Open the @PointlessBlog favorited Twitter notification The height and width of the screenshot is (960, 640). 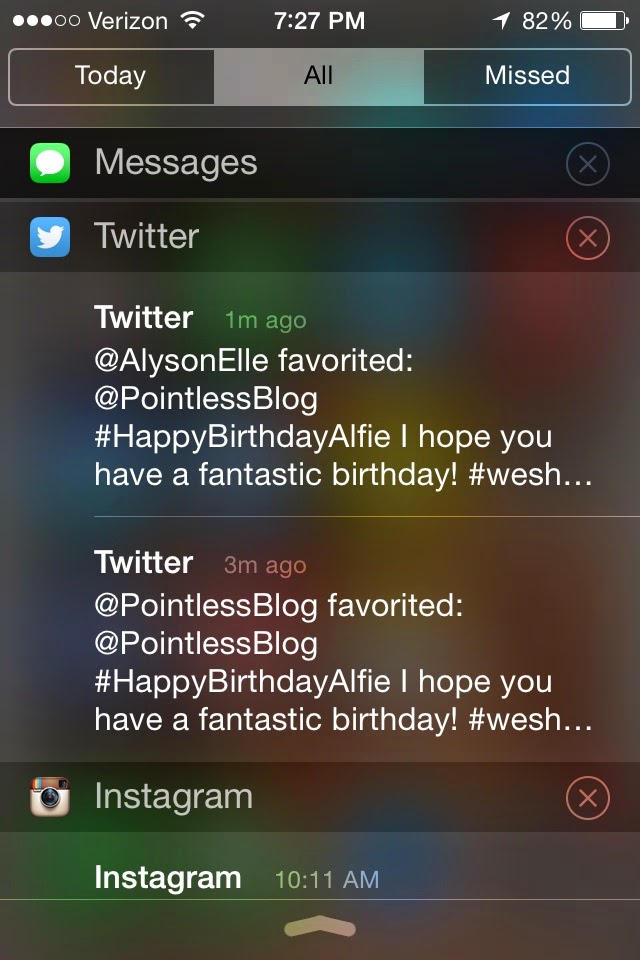coord(343,645)
